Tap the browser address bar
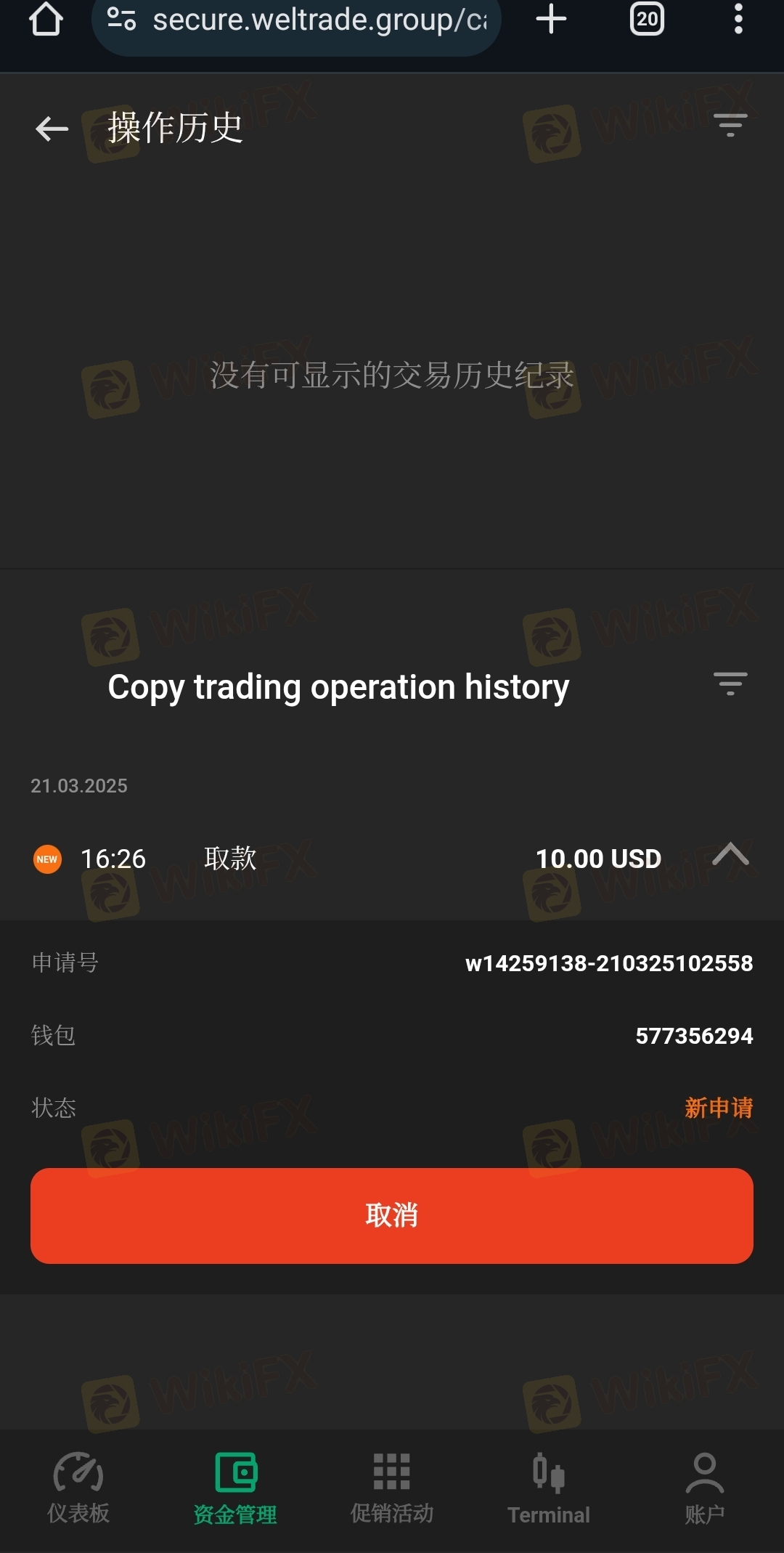The image size is (784, 1553). coord(297,22)
